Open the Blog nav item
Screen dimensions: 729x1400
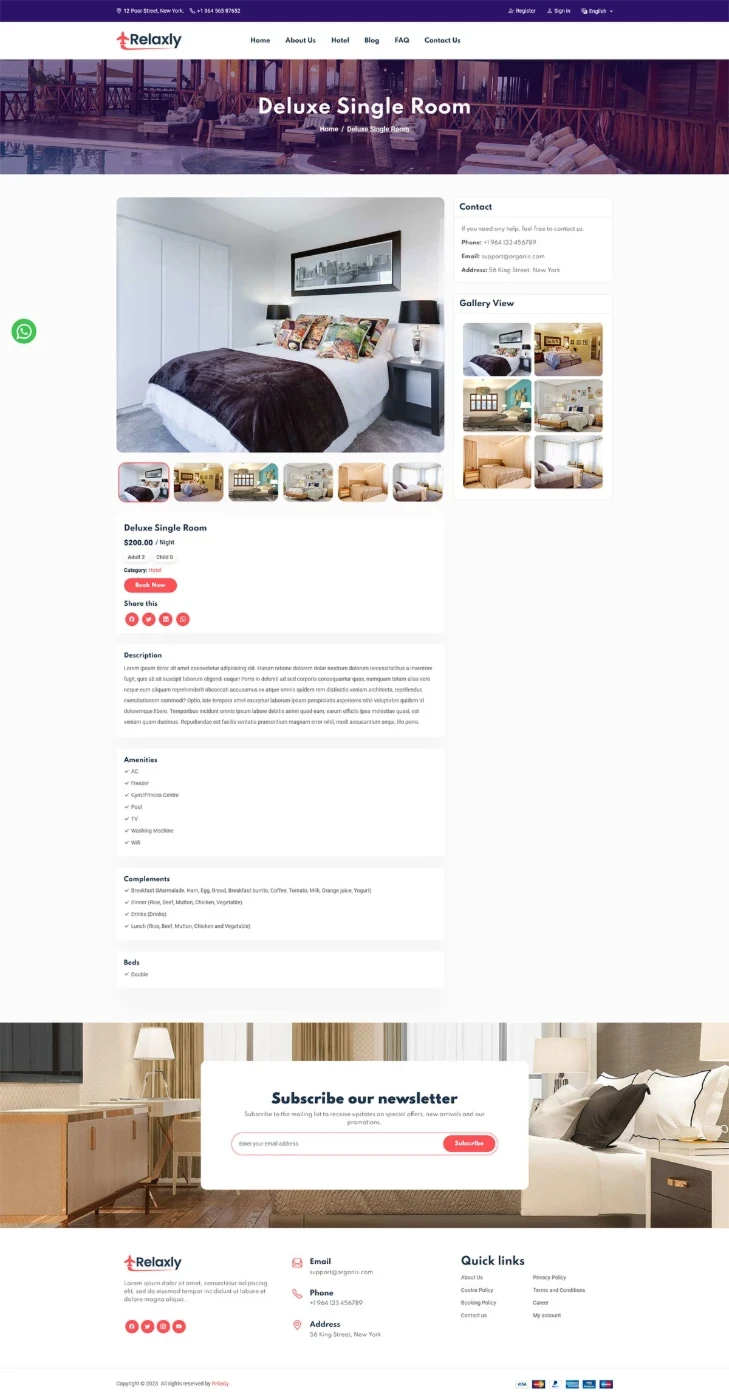click(x=372, y=41)
